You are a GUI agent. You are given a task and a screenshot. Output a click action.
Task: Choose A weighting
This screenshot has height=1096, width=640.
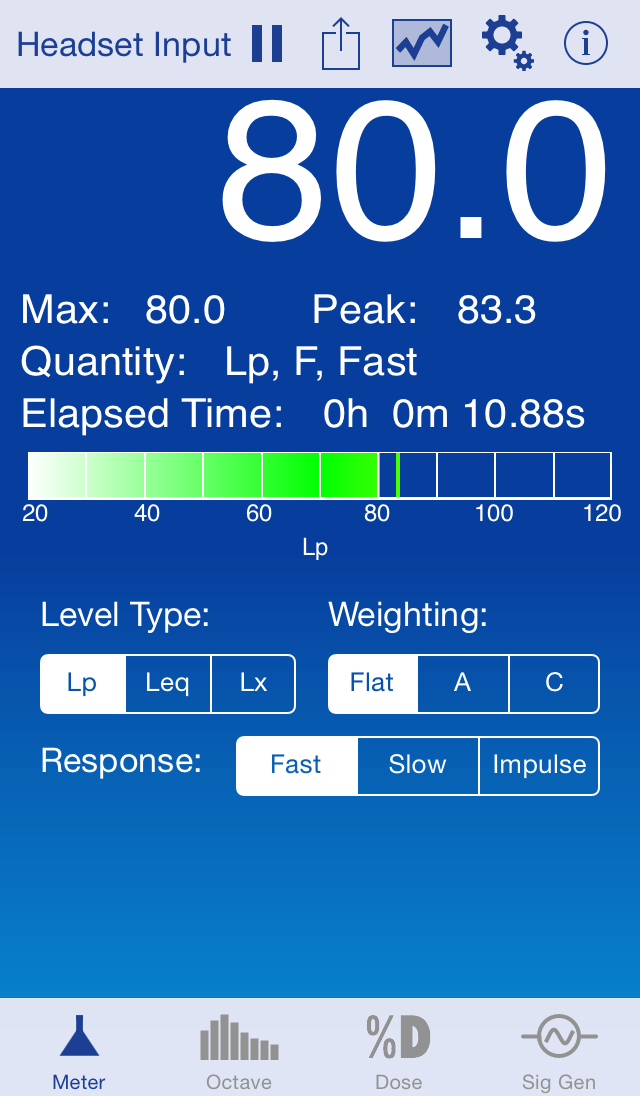(463, 684)
